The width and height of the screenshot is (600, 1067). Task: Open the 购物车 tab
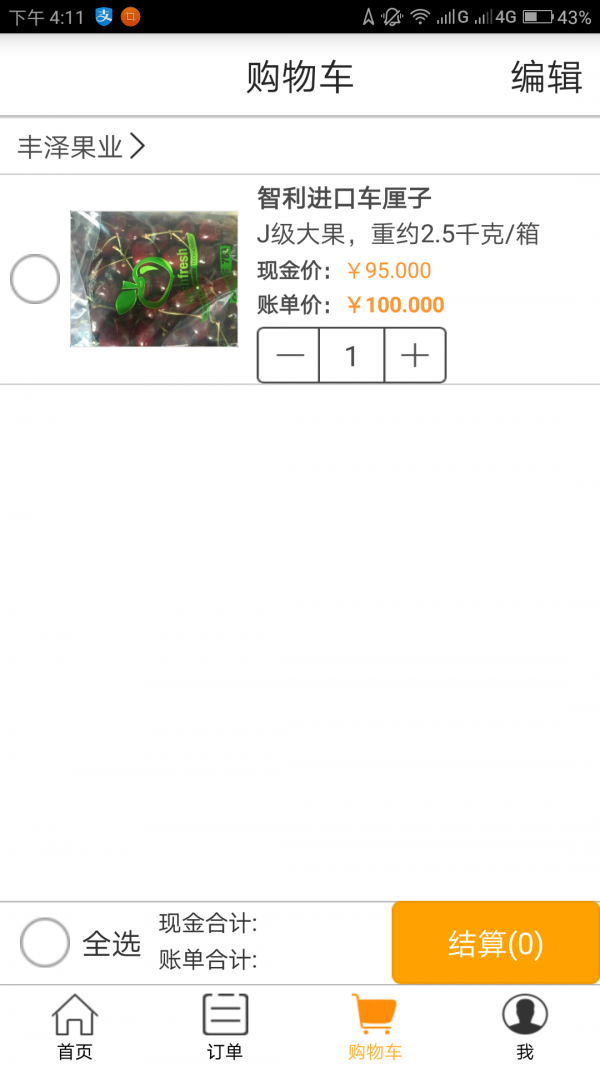(375, 1027)
